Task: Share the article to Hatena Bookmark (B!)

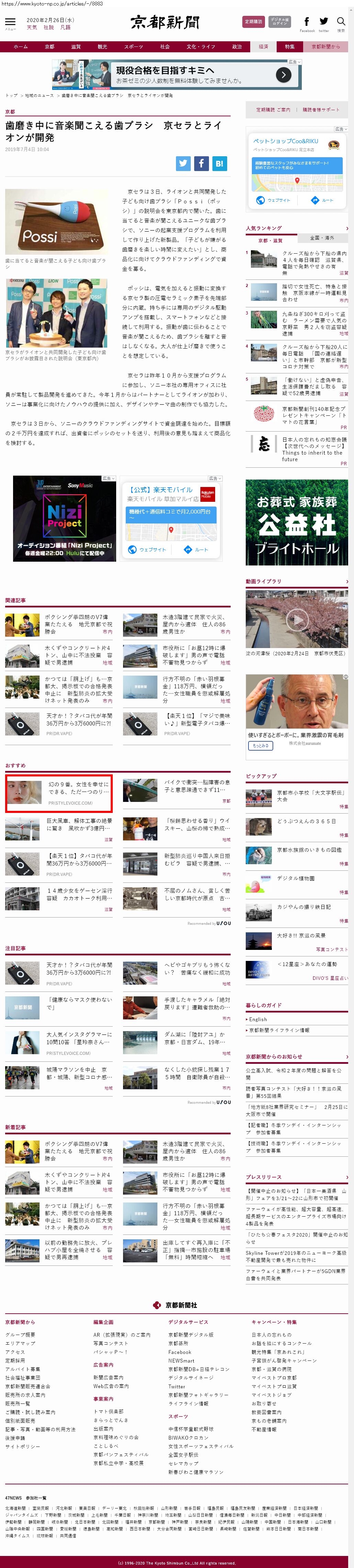Action: point(219,163)
